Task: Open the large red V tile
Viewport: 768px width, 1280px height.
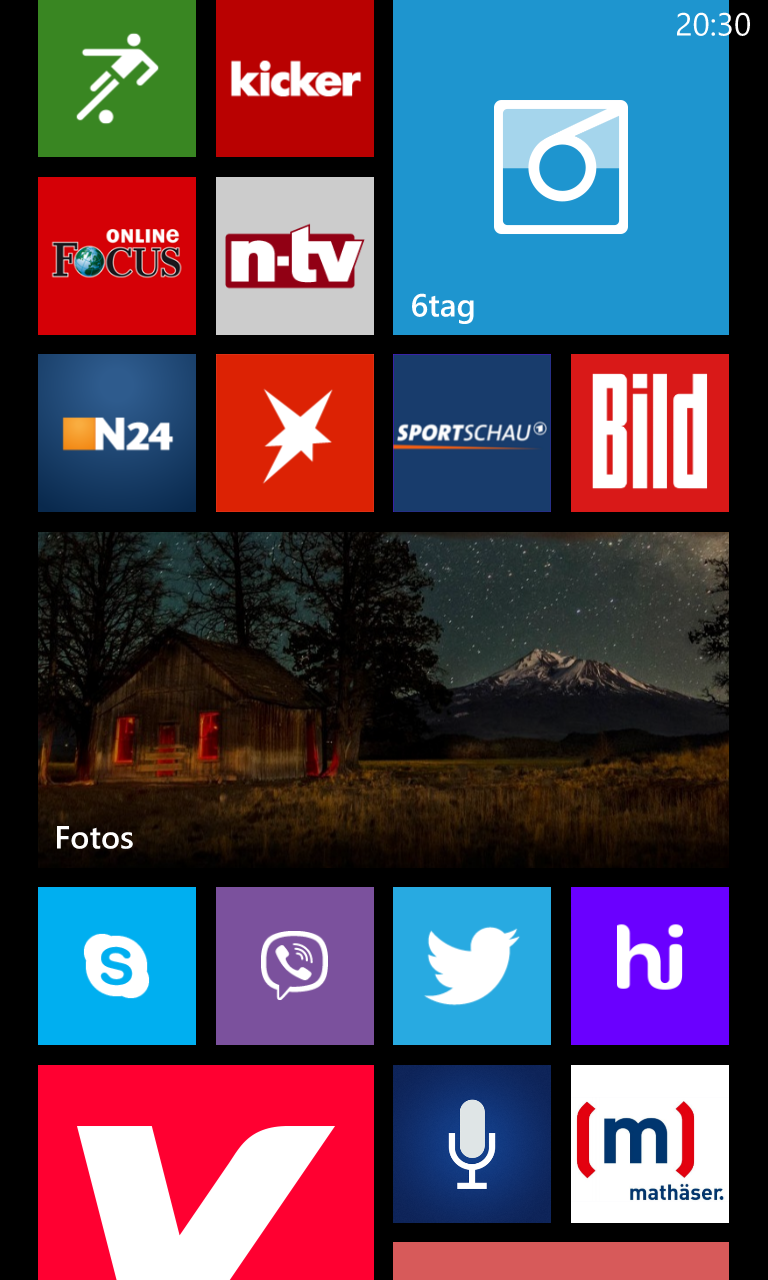Action: coord(206,1172)
